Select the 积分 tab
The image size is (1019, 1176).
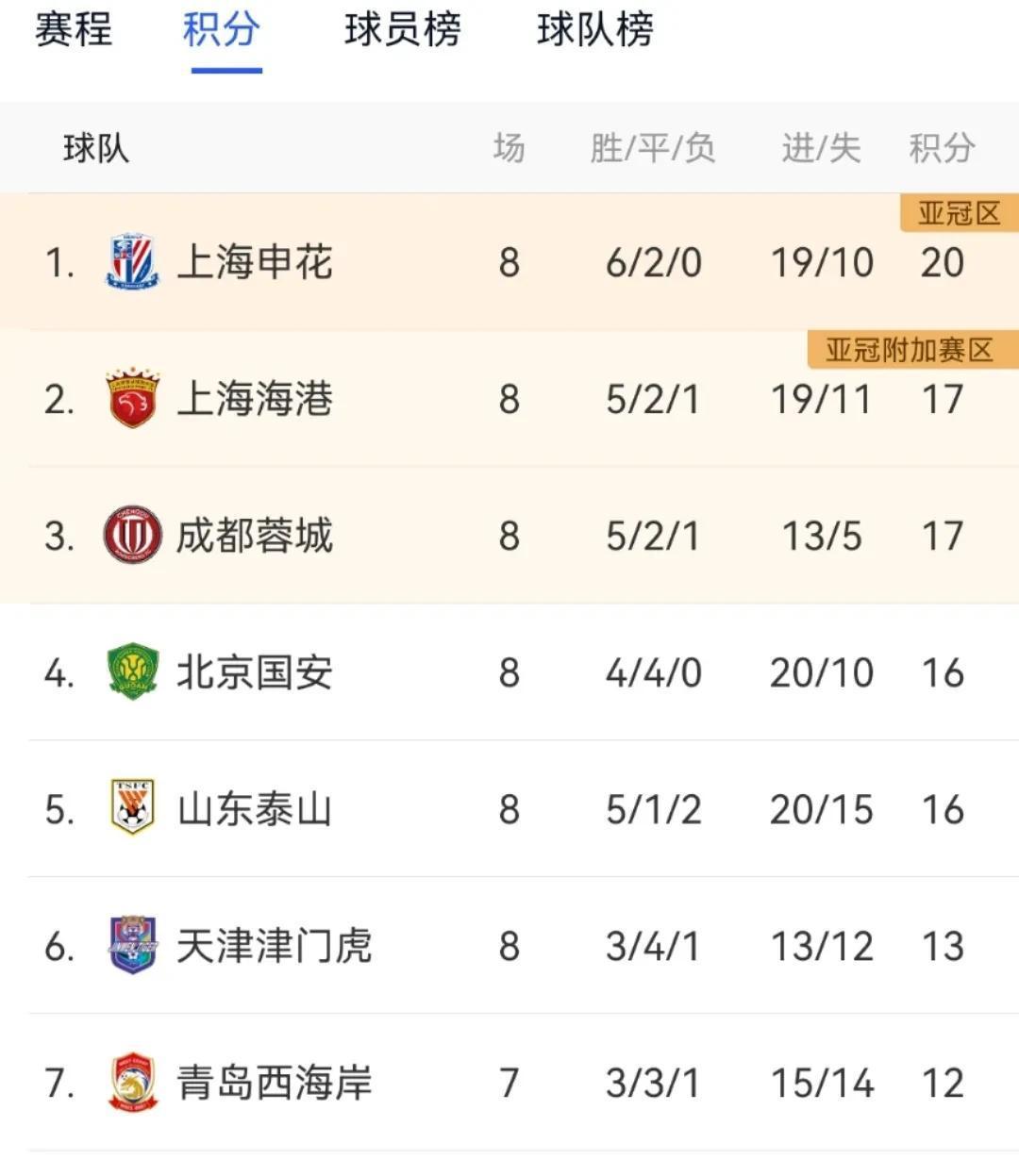pyautogui.click(x=222, y=30)
